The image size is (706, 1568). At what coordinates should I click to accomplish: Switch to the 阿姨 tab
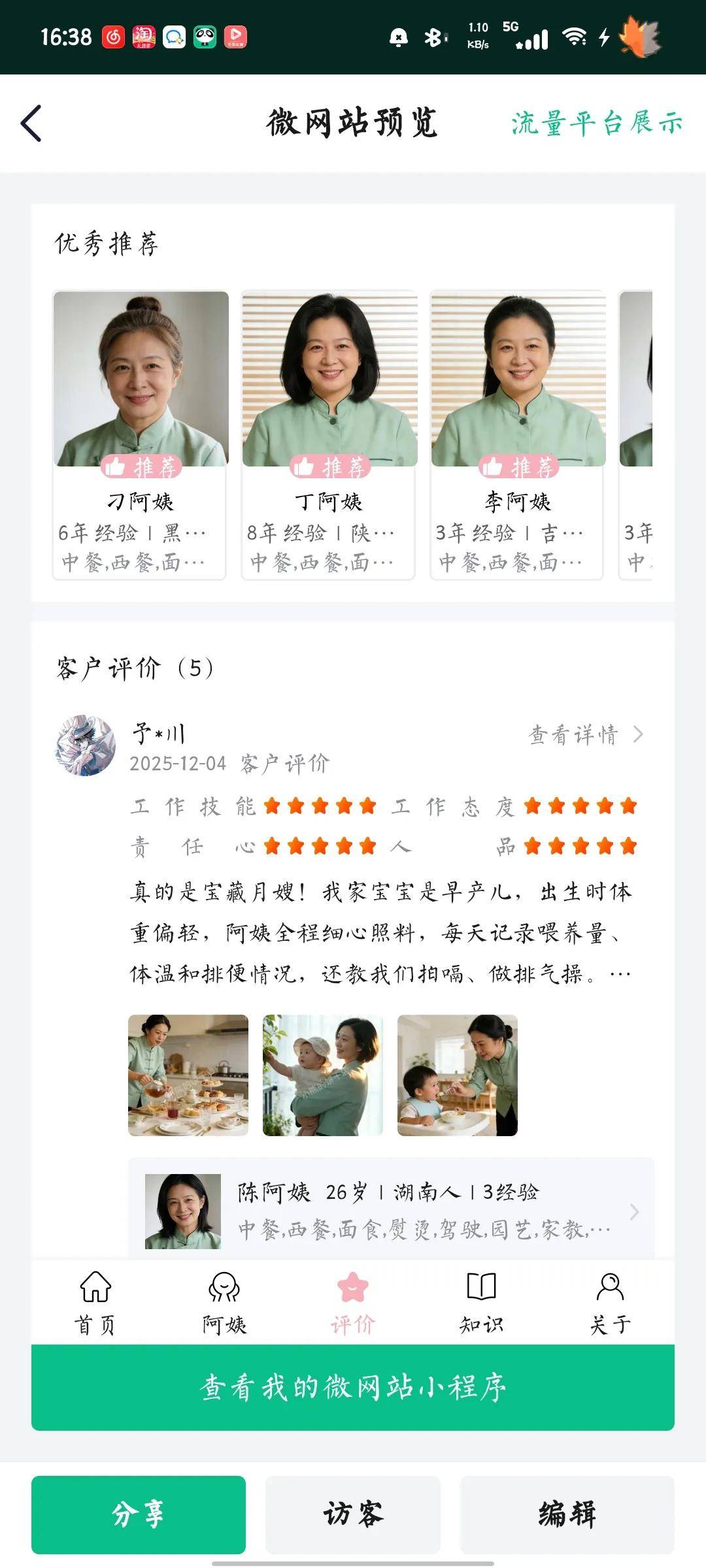(x=224, y=1302)
